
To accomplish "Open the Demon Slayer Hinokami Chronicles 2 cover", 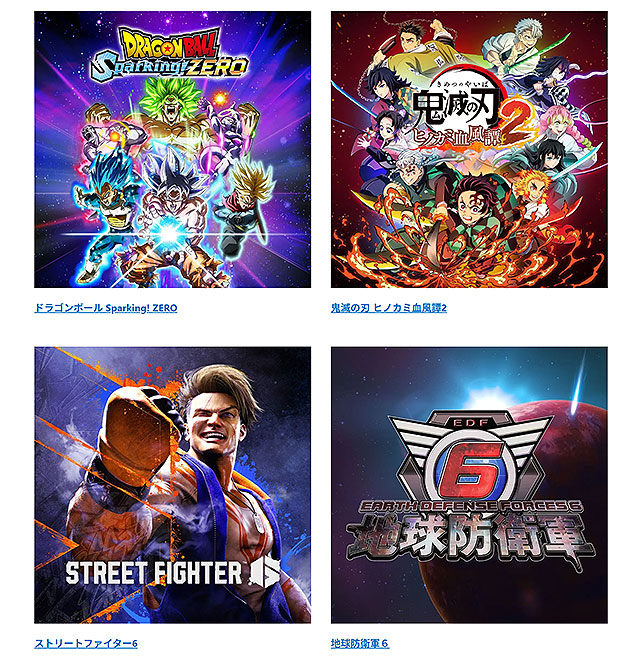I will tap(469, 150).
